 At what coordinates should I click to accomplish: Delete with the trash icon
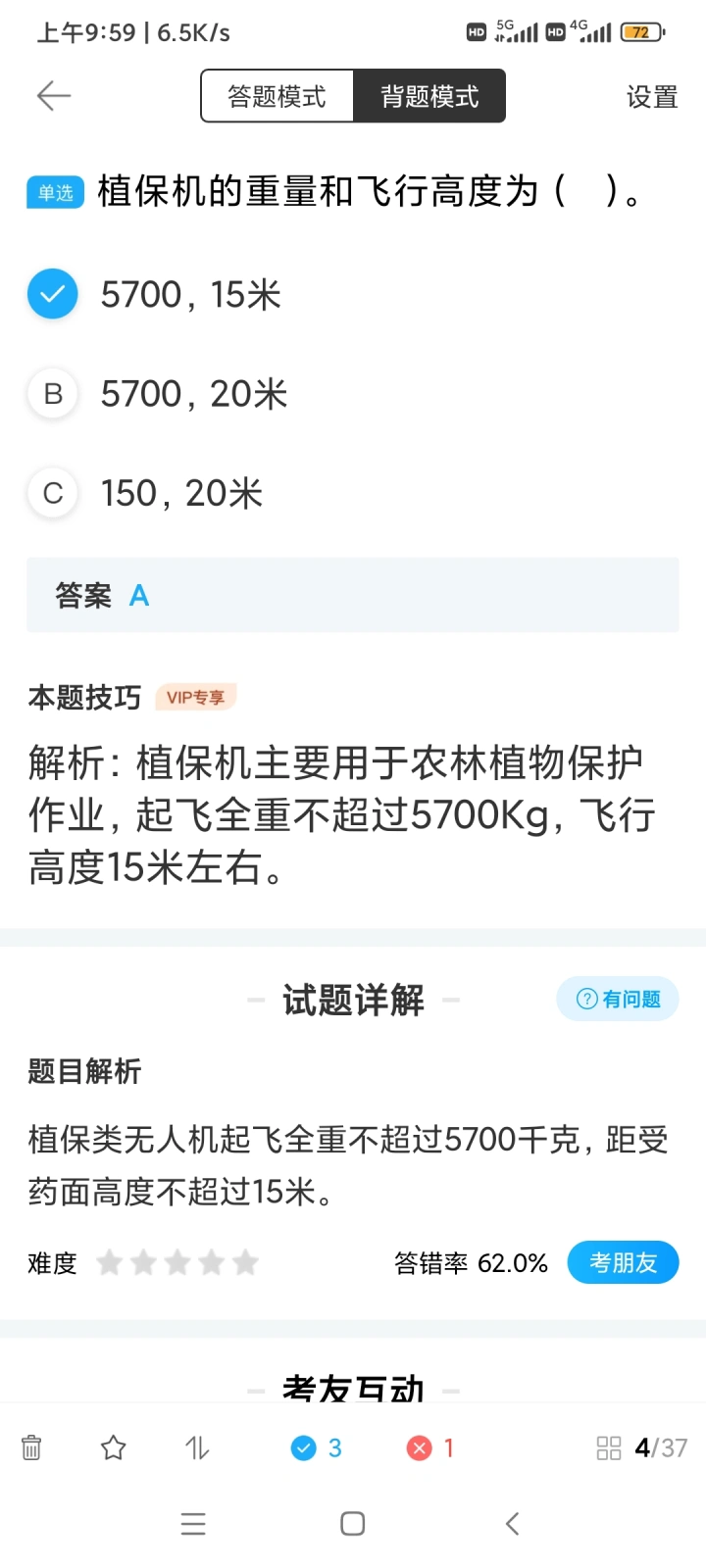[x=31, y=1447]
